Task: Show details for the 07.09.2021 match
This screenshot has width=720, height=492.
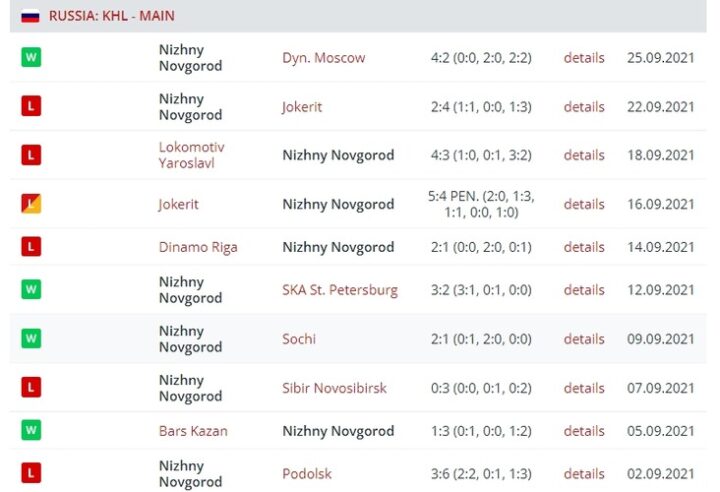Action: (x=584, y=388)
